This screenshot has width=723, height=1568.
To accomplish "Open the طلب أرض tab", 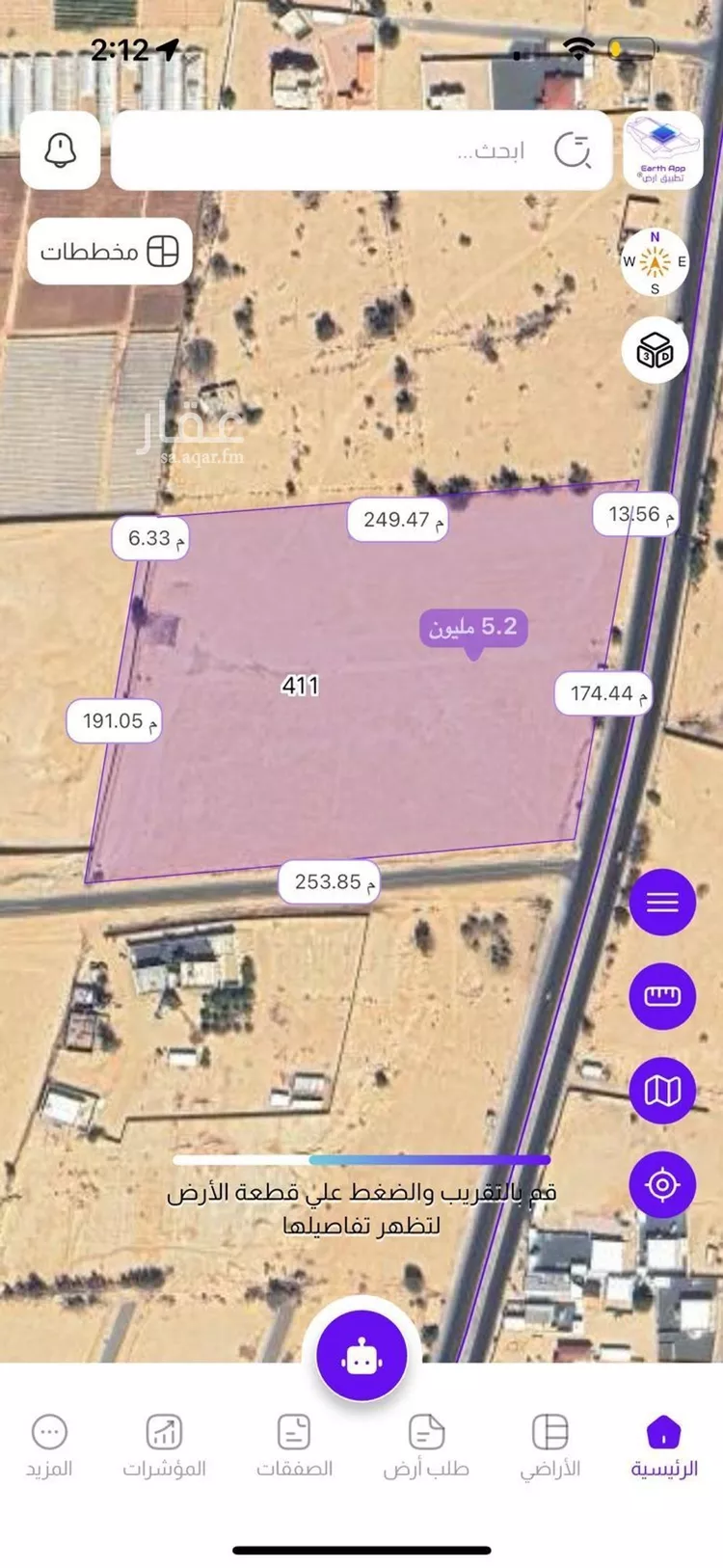I will click(425, 1446).
